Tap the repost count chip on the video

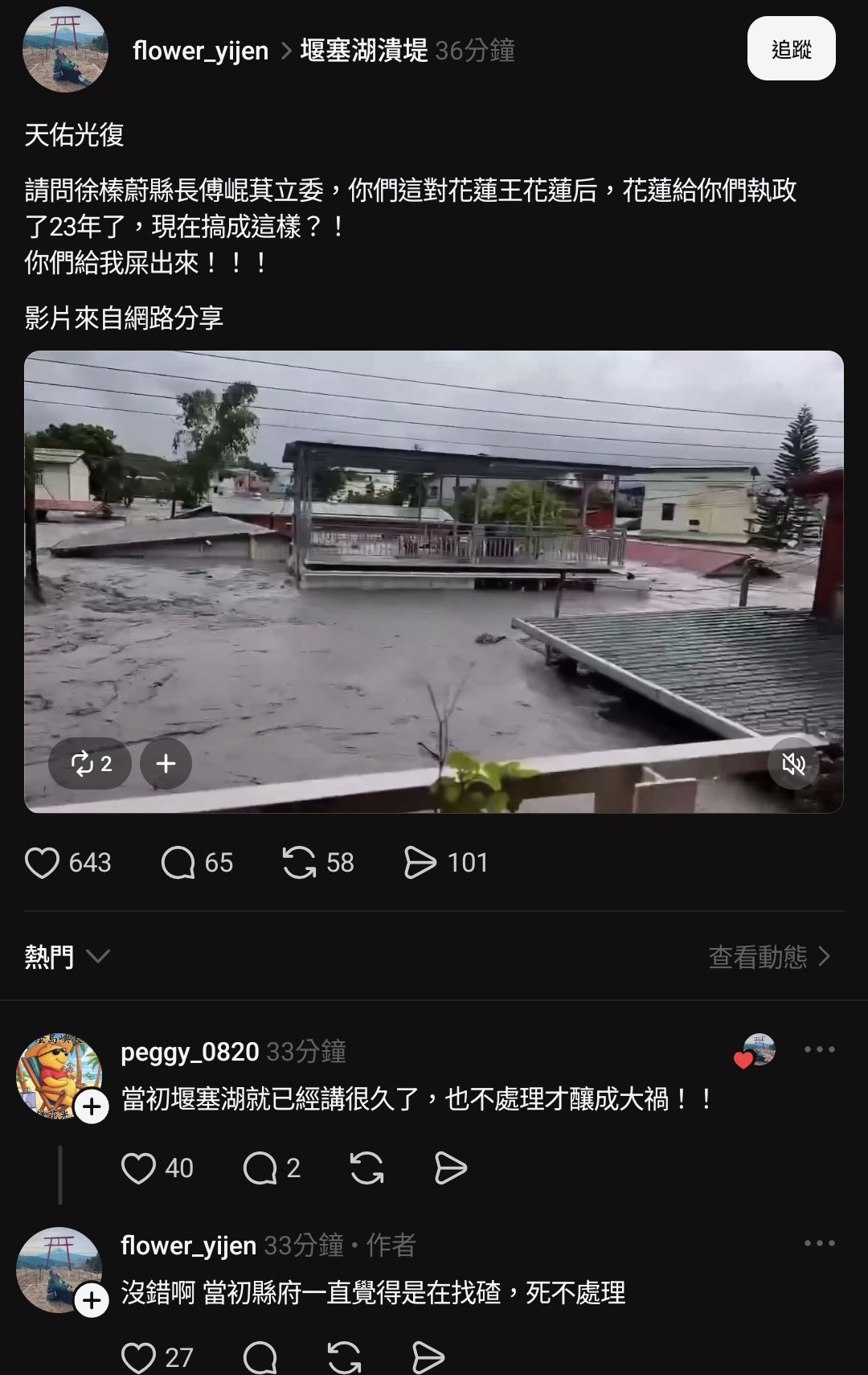coord(90,763)
